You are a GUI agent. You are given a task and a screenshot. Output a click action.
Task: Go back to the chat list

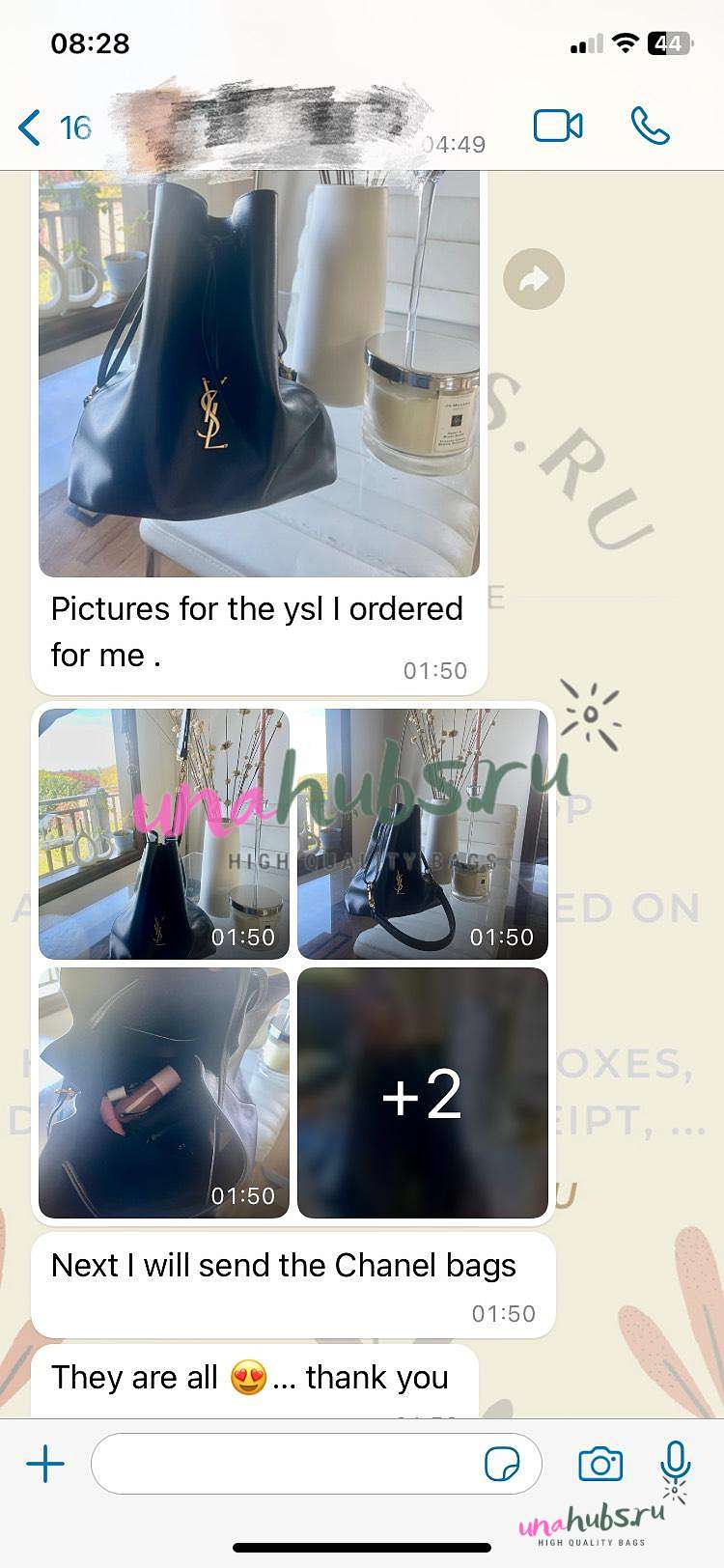coord(54,127)
